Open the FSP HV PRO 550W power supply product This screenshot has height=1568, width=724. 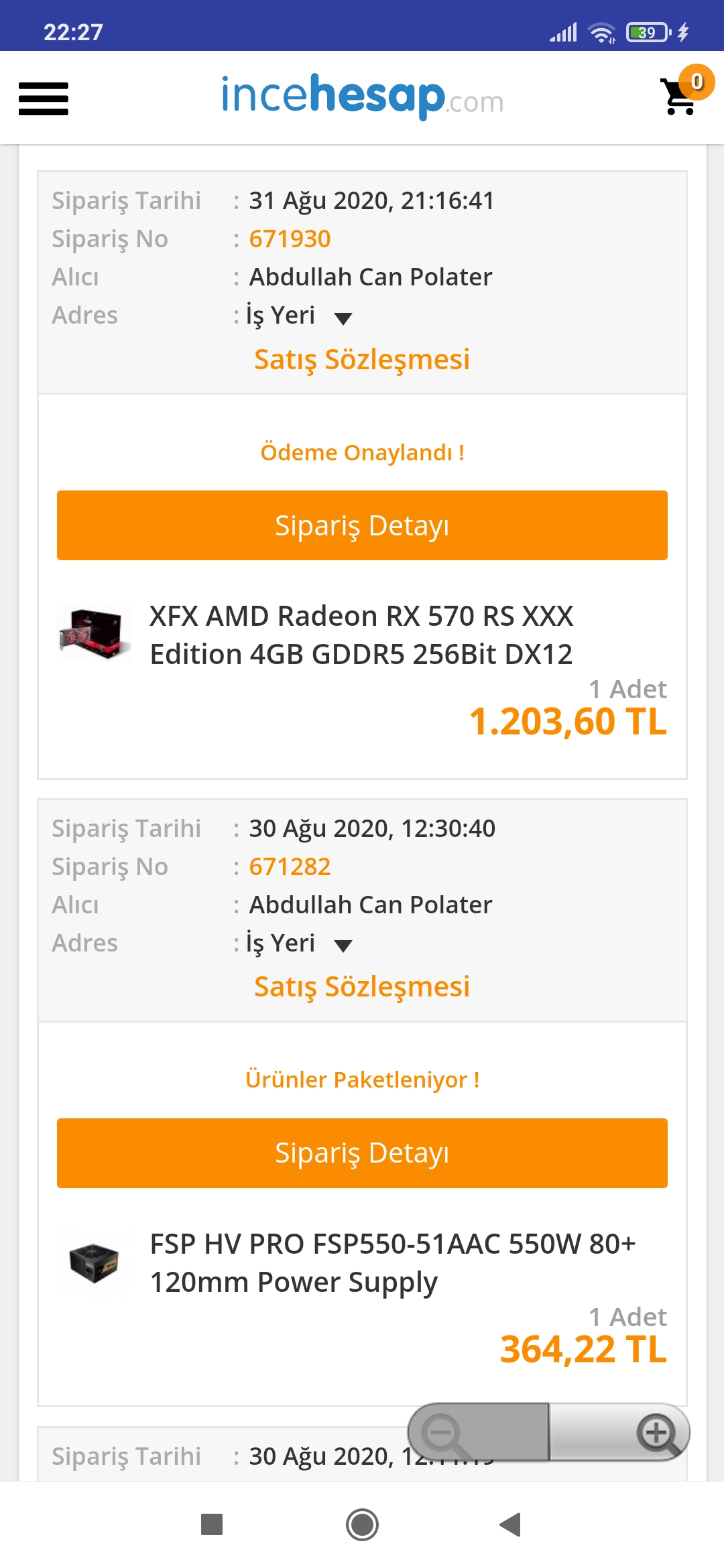(392, 1262)
